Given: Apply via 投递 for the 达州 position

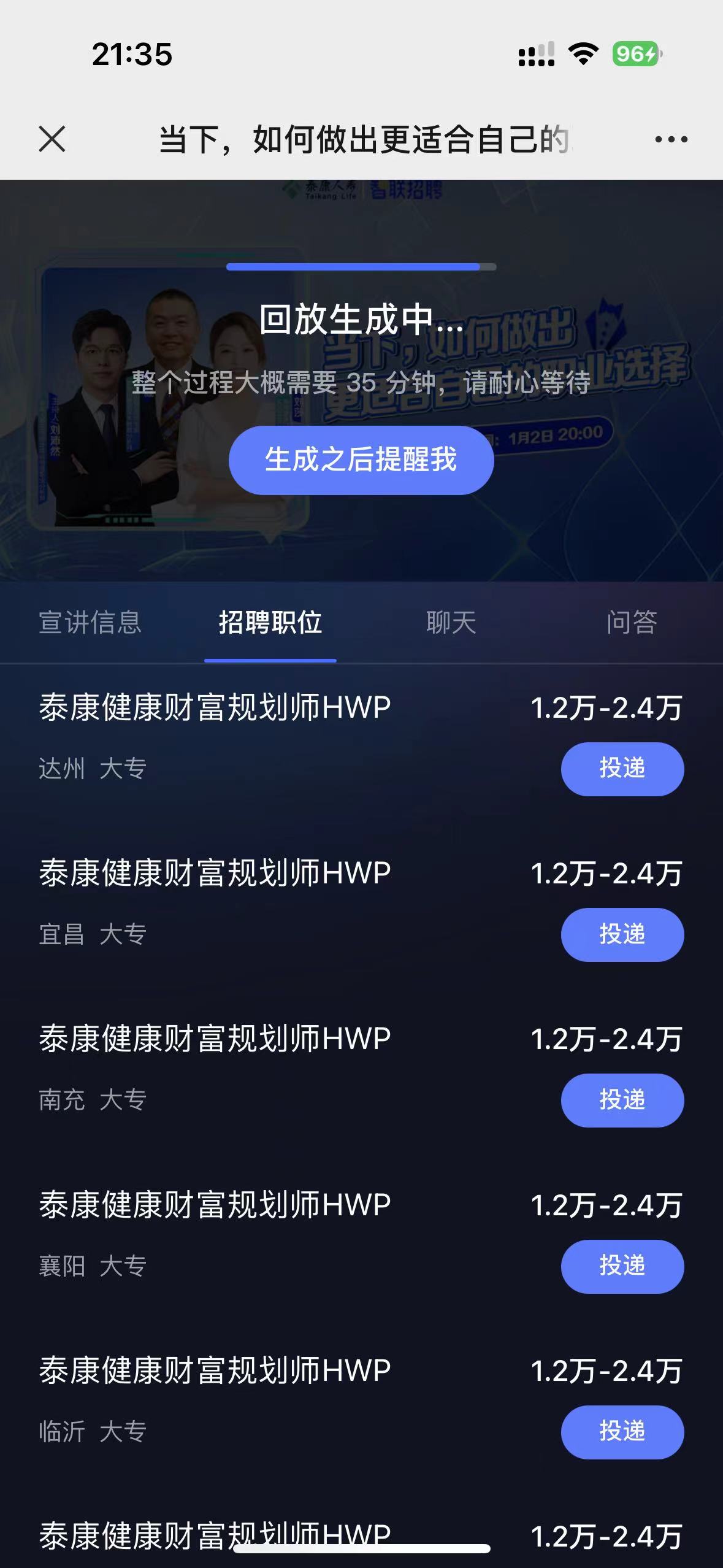Looking at the screenshot, I should pyautogui.click(x=622, y=769).
